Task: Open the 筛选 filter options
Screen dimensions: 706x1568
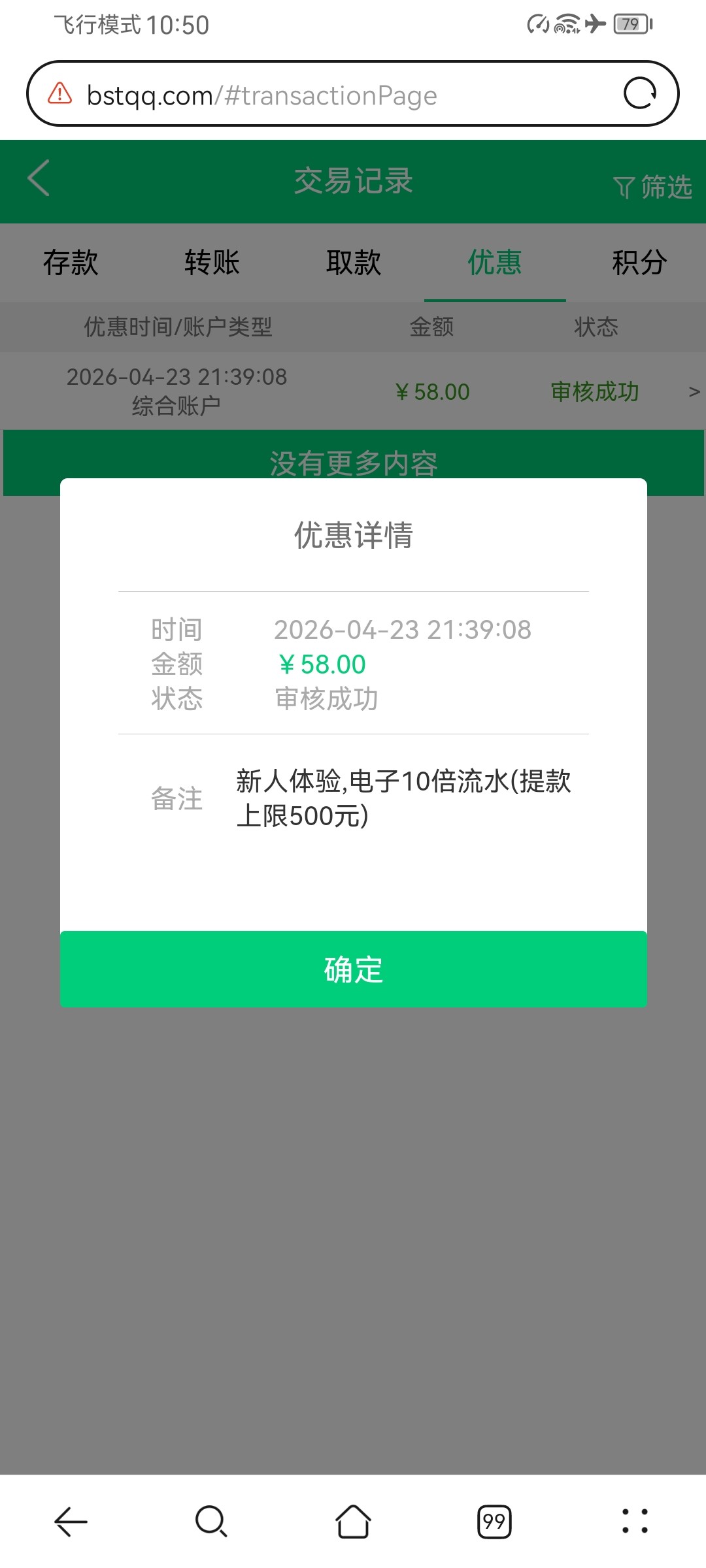Action: (x=654, y=188)
